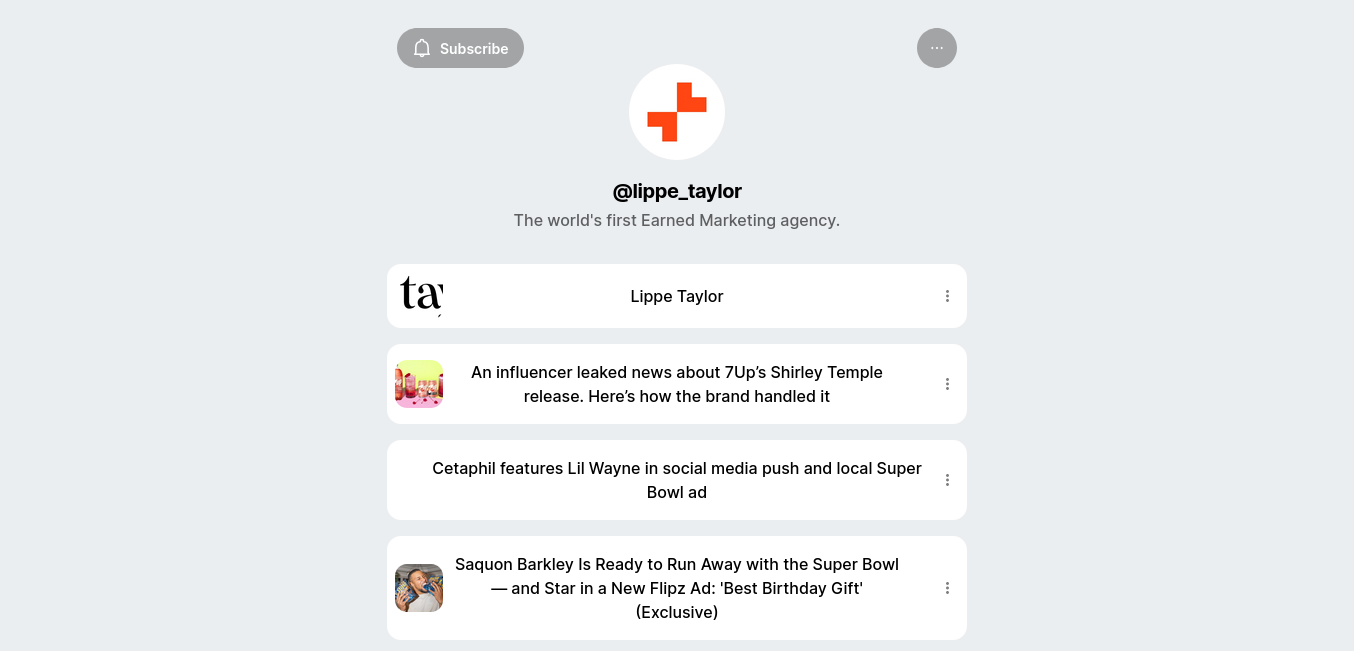1366x651 pixels.
Task: Open the Lippe Taylor link
Action: click(x=676, y=296)
